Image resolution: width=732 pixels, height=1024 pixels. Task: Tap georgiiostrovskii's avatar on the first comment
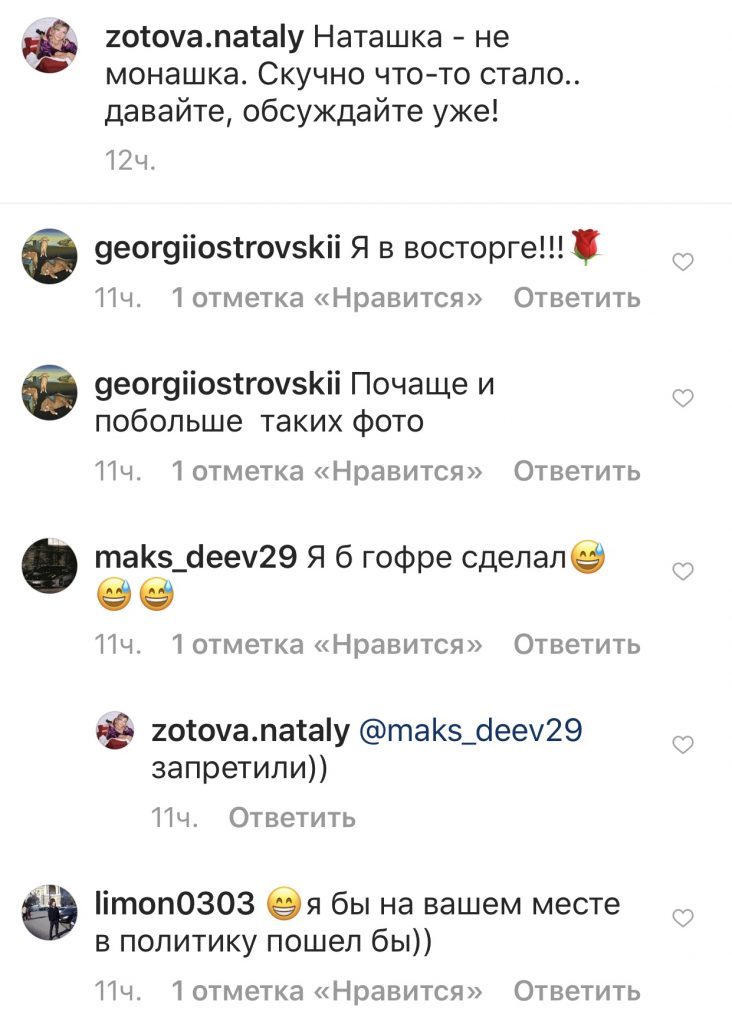click(x=49, y=256)
